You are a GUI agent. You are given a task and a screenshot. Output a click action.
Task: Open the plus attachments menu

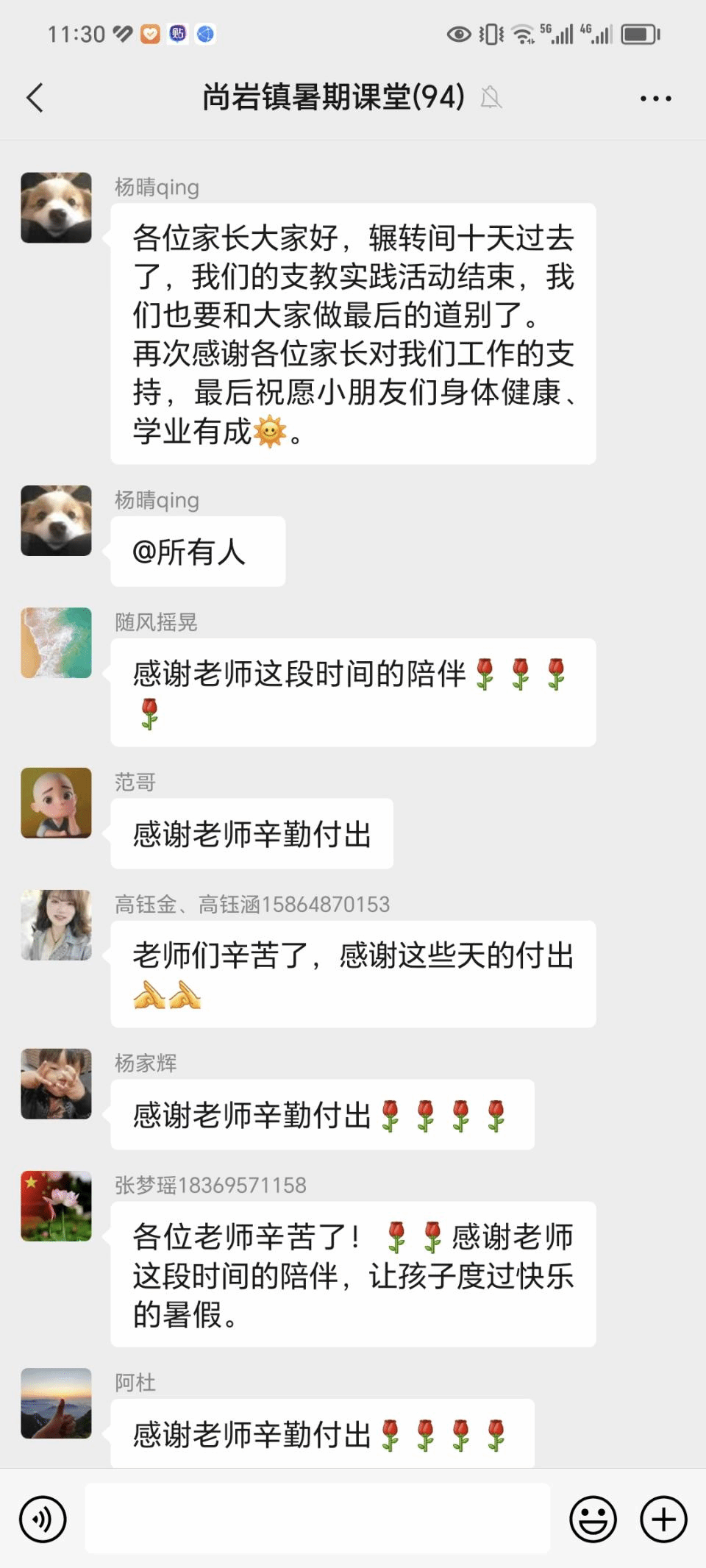click(x=663, y=1519)
